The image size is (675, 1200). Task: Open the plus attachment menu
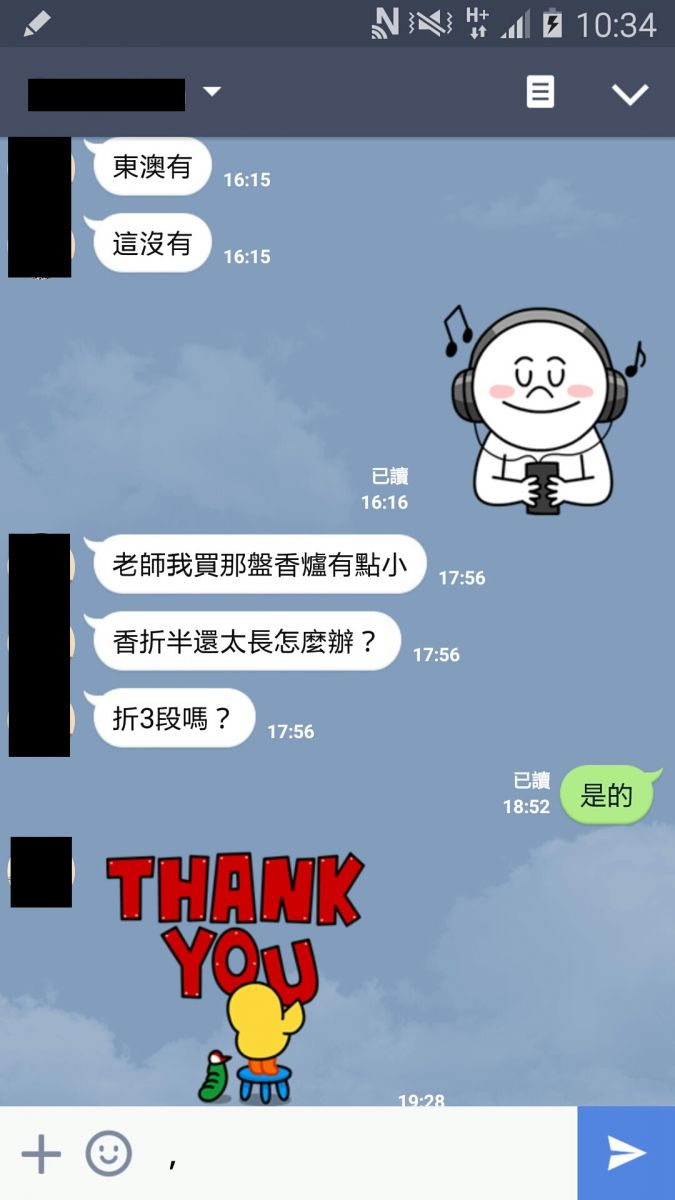click(x=41, y=1154)
